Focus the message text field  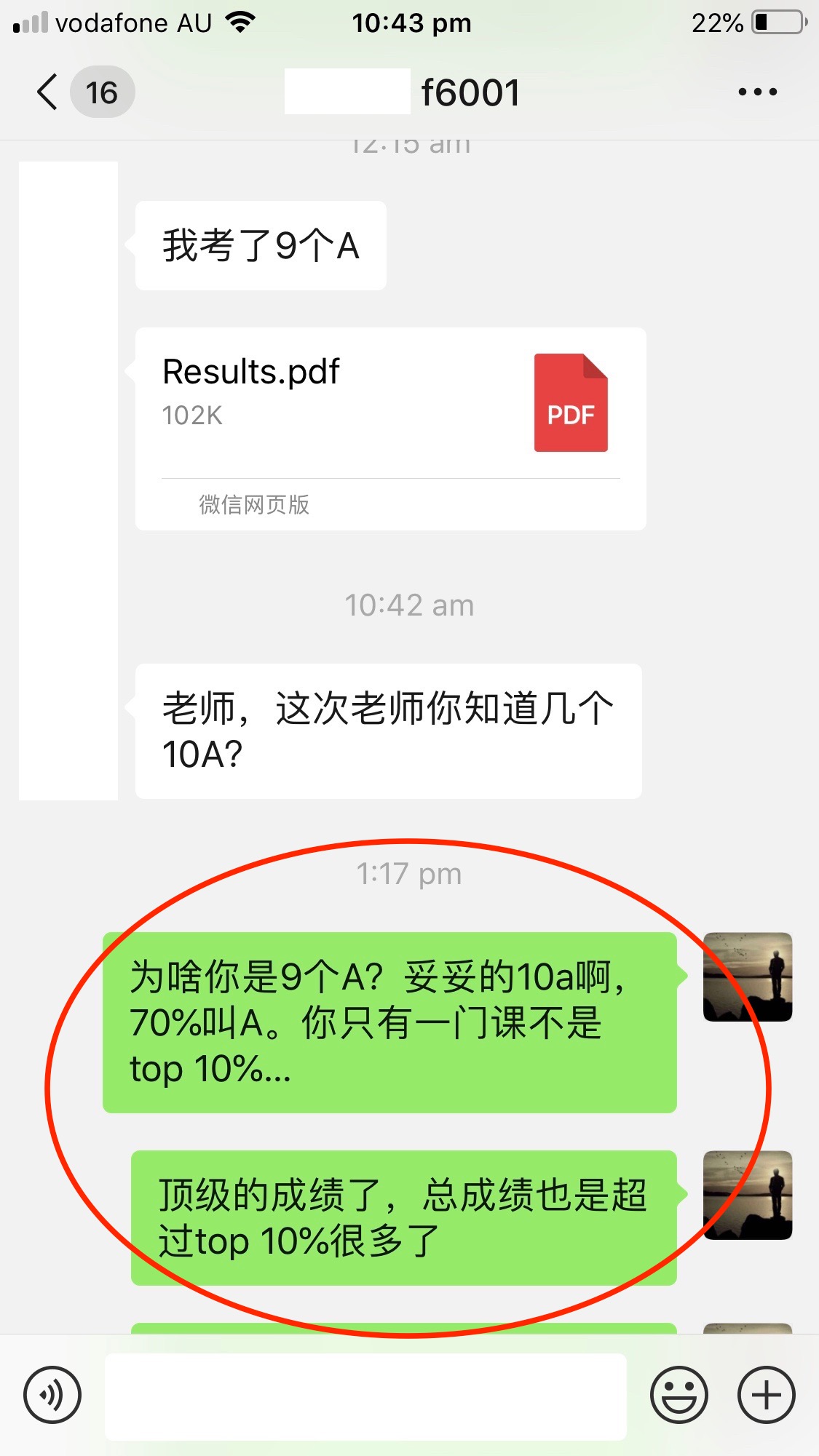[x=365, y=1396]
